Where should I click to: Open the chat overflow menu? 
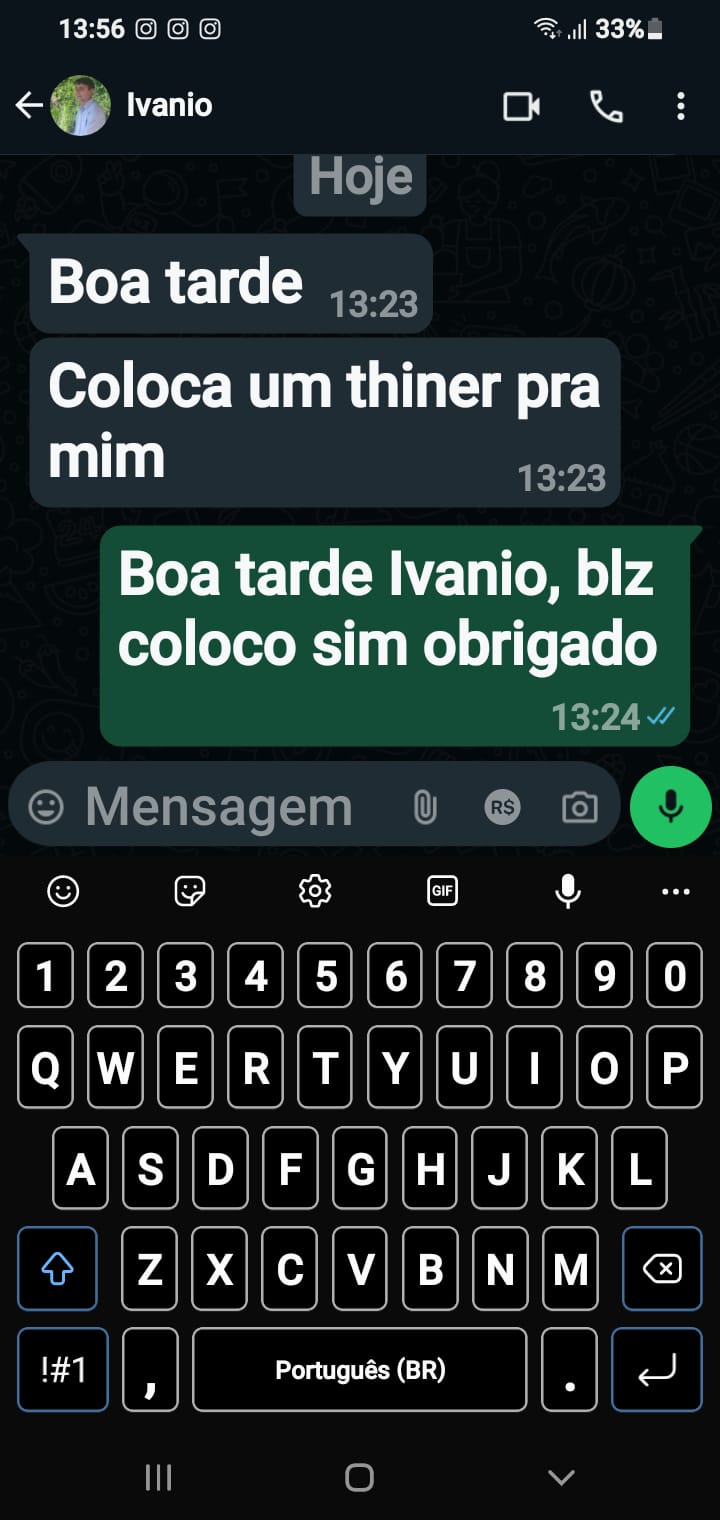[680, 106]
